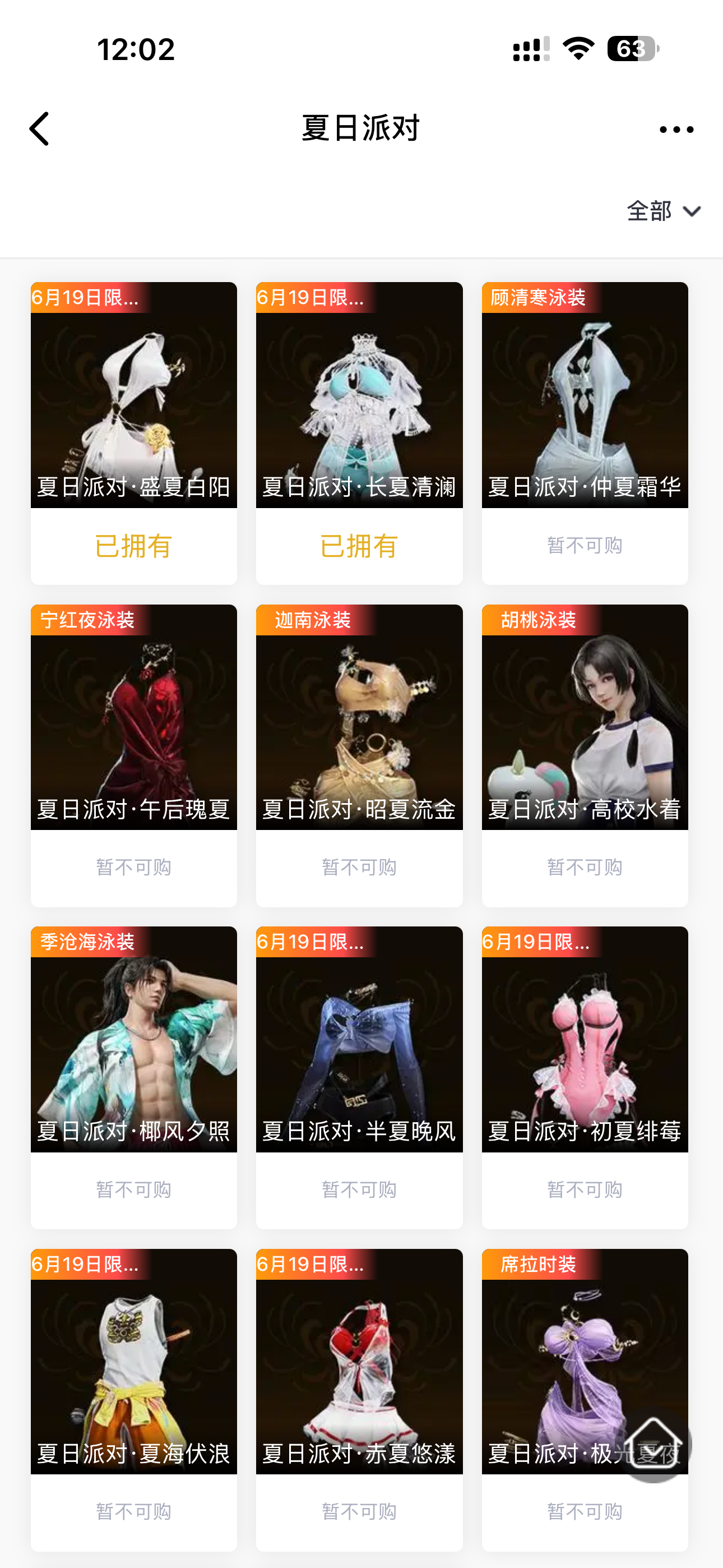Image resolution: width=723 pixels, height=1568 pixels.
Task: Tap the floating home button
Action: (x=653, y=1444)
